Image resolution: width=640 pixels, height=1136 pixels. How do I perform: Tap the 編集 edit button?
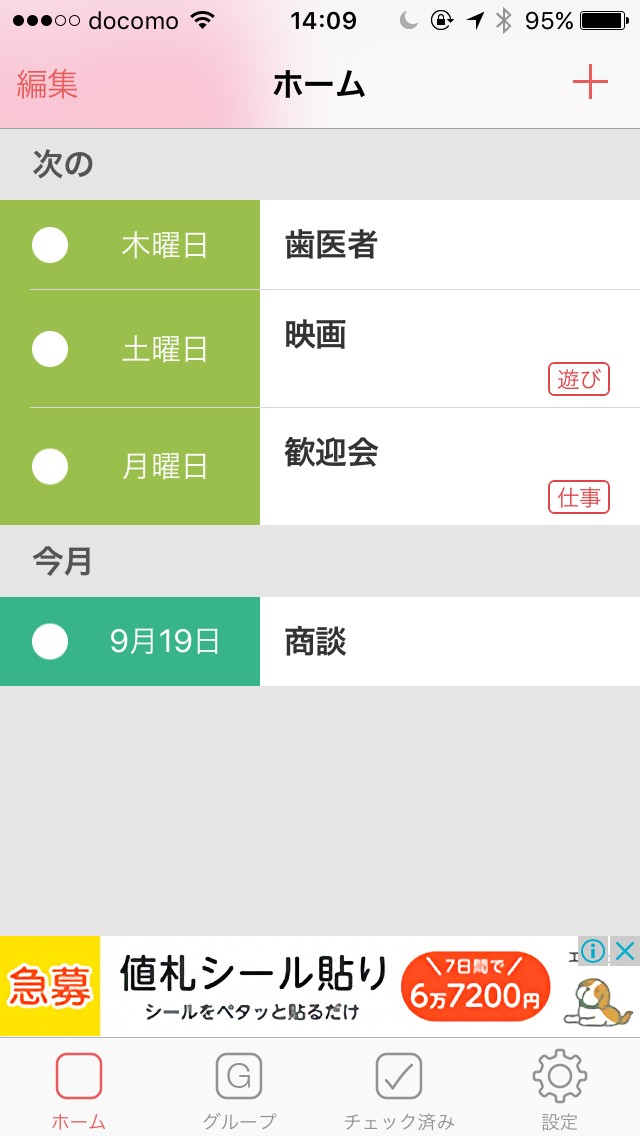point(47,84)
